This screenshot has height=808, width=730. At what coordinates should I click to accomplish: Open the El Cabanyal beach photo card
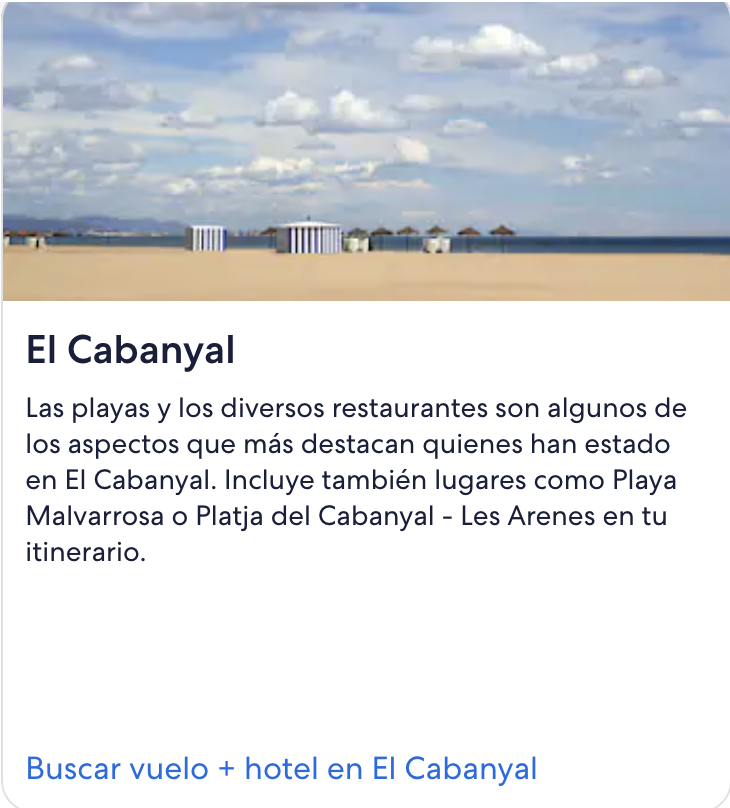click(365, 150)
